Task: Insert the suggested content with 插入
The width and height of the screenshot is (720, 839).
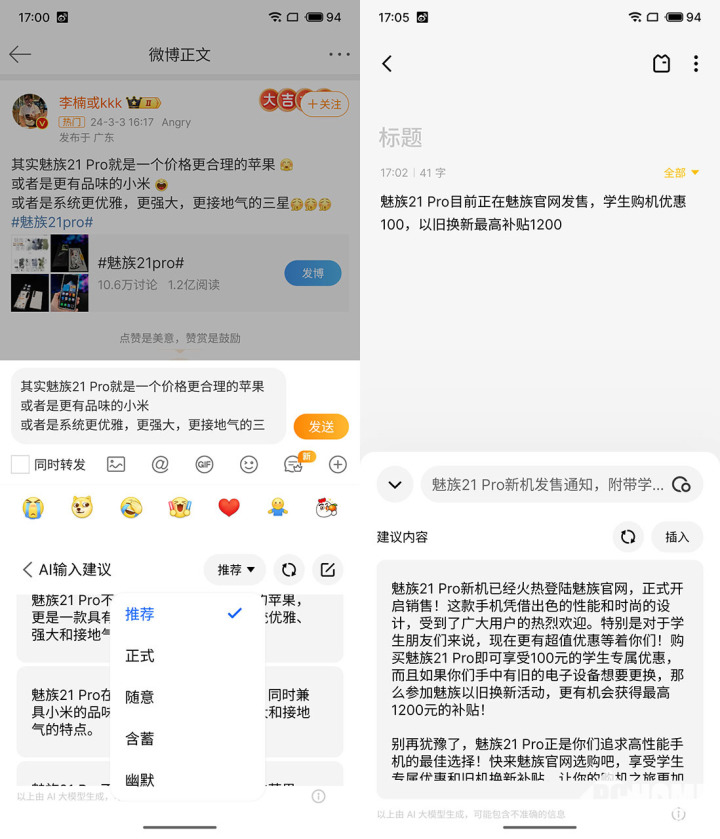Action: [677, 537]
